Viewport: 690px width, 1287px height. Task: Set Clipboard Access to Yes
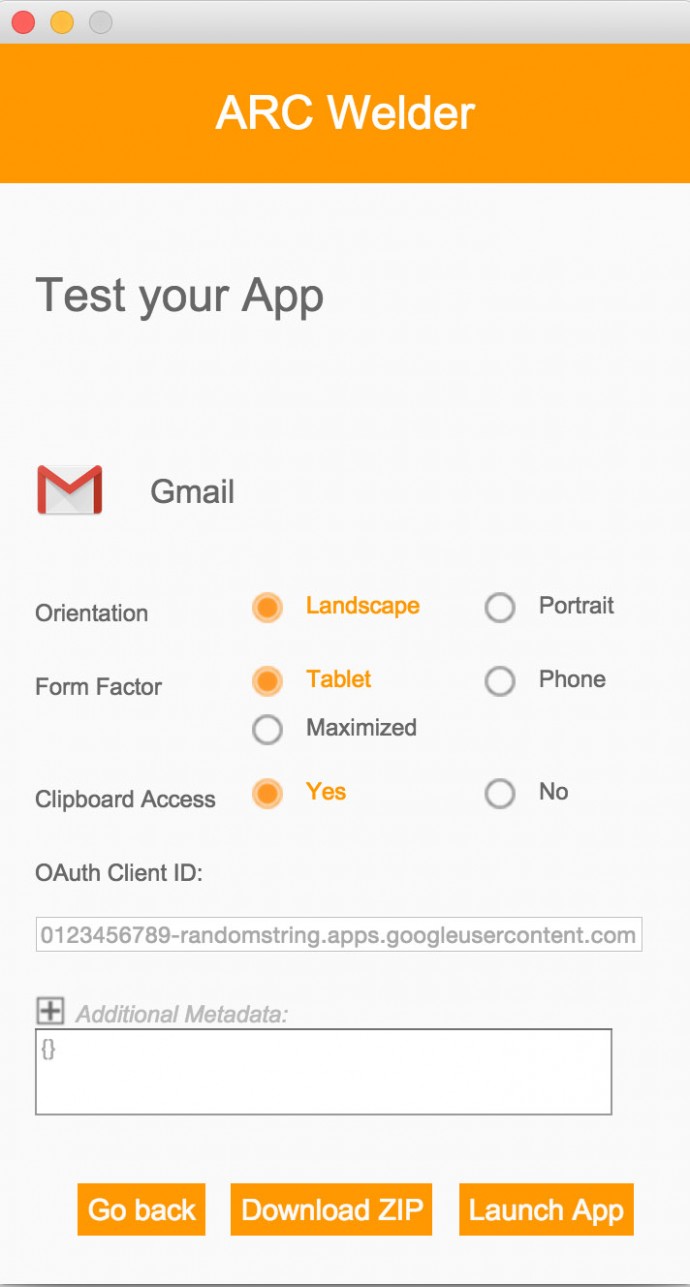click(x=267, y=793)
